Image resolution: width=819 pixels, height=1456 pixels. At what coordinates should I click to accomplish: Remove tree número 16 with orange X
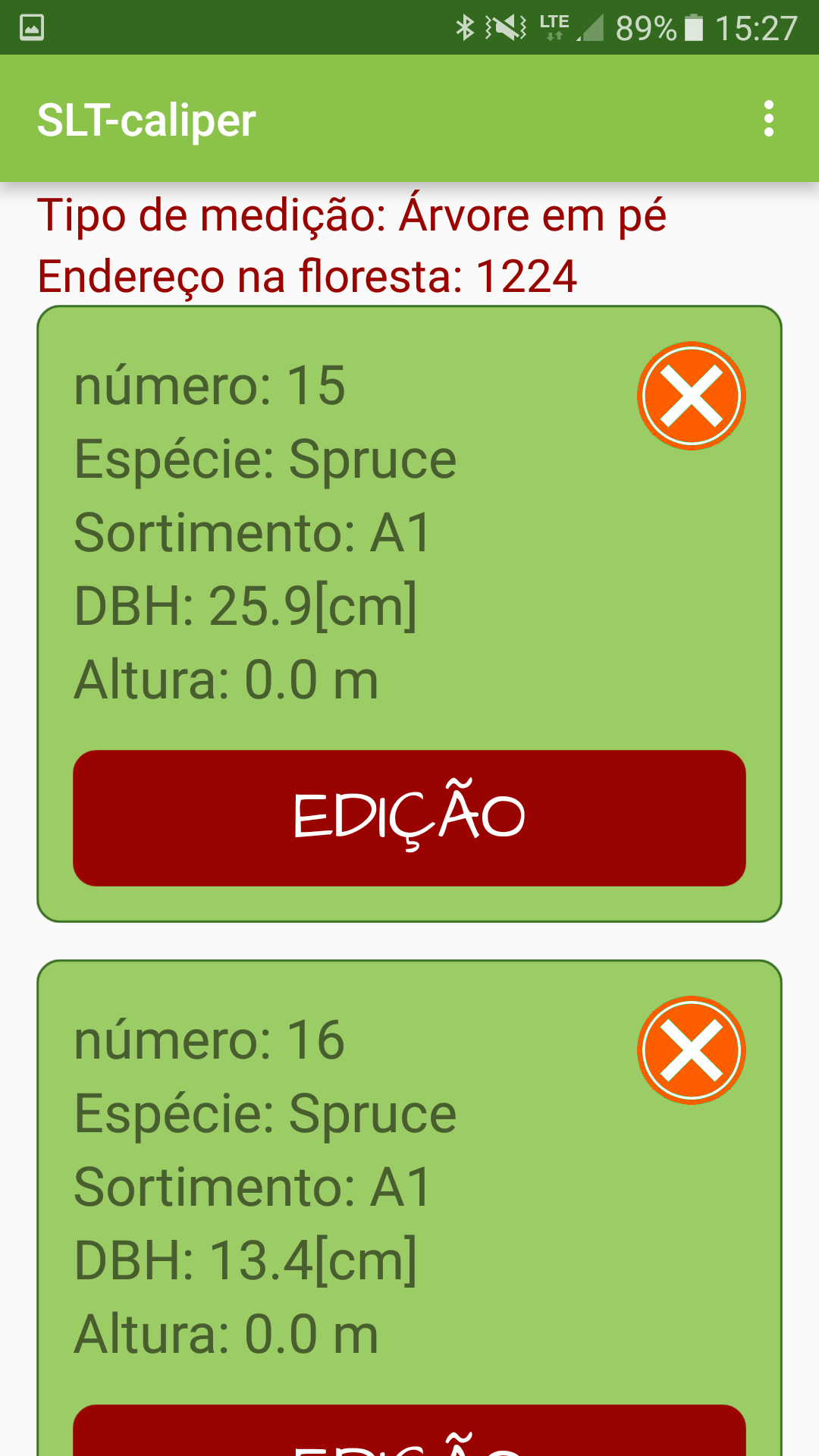[691, 1050]
